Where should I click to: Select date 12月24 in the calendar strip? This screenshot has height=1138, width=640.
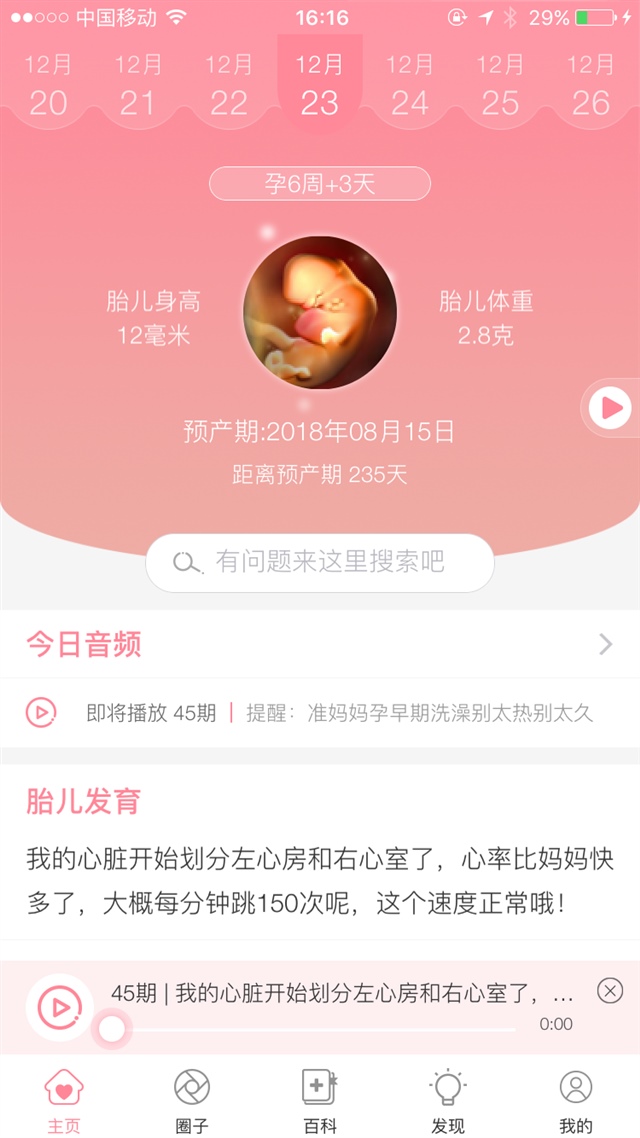(410, 86)
